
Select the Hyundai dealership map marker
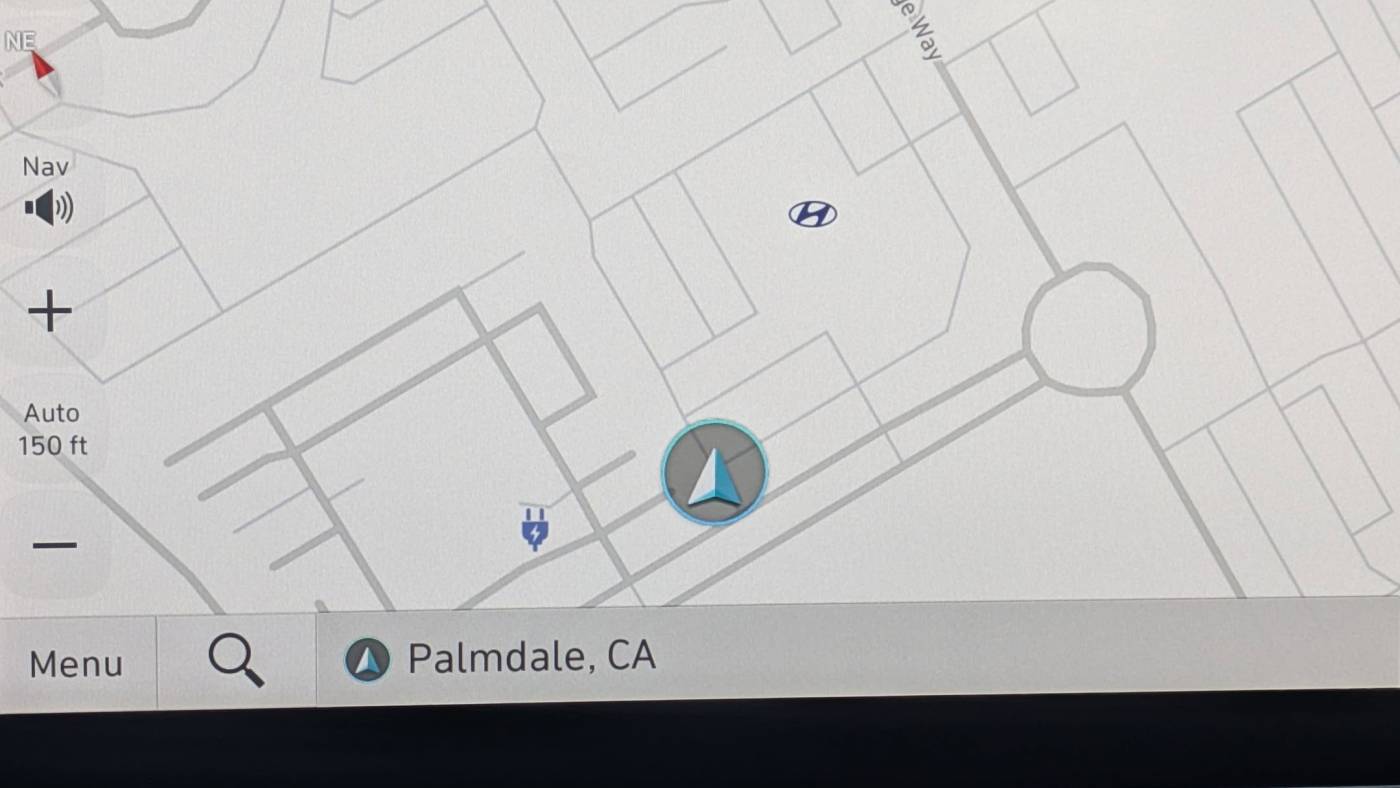click(812, 213)
